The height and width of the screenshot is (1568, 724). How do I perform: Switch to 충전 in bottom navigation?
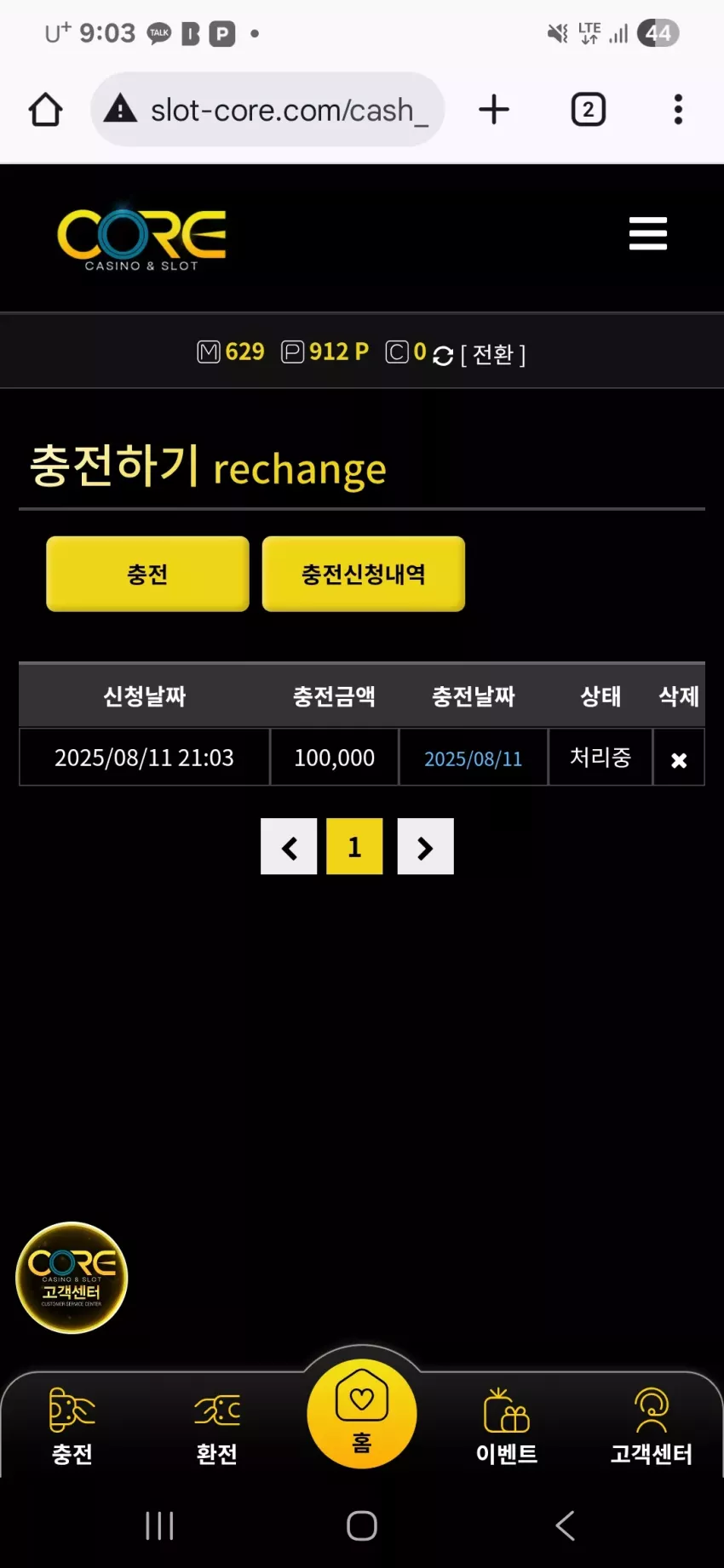click(x=72, y=1426)
